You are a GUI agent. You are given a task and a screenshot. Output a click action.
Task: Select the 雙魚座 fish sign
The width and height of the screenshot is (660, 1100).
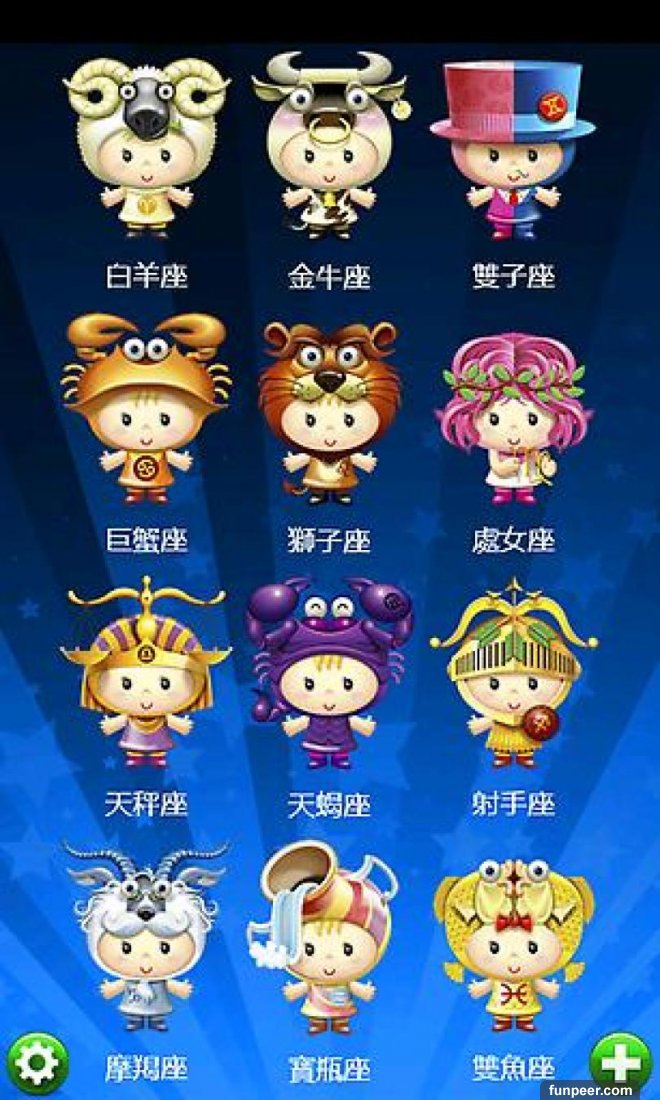click(512, 938)
